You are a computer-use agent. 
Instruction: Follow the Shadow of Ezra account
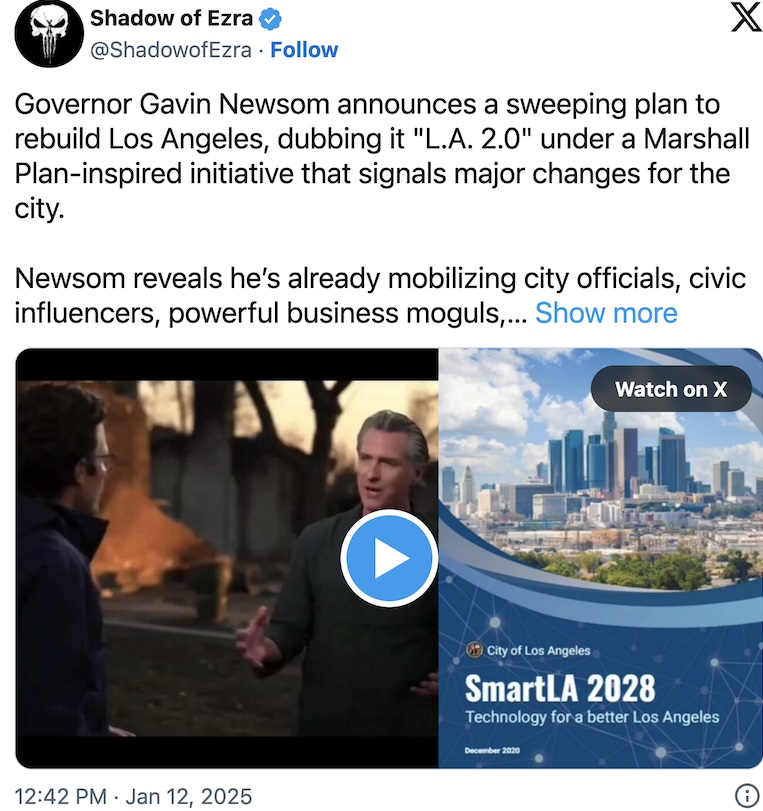(x=305, y=50)
